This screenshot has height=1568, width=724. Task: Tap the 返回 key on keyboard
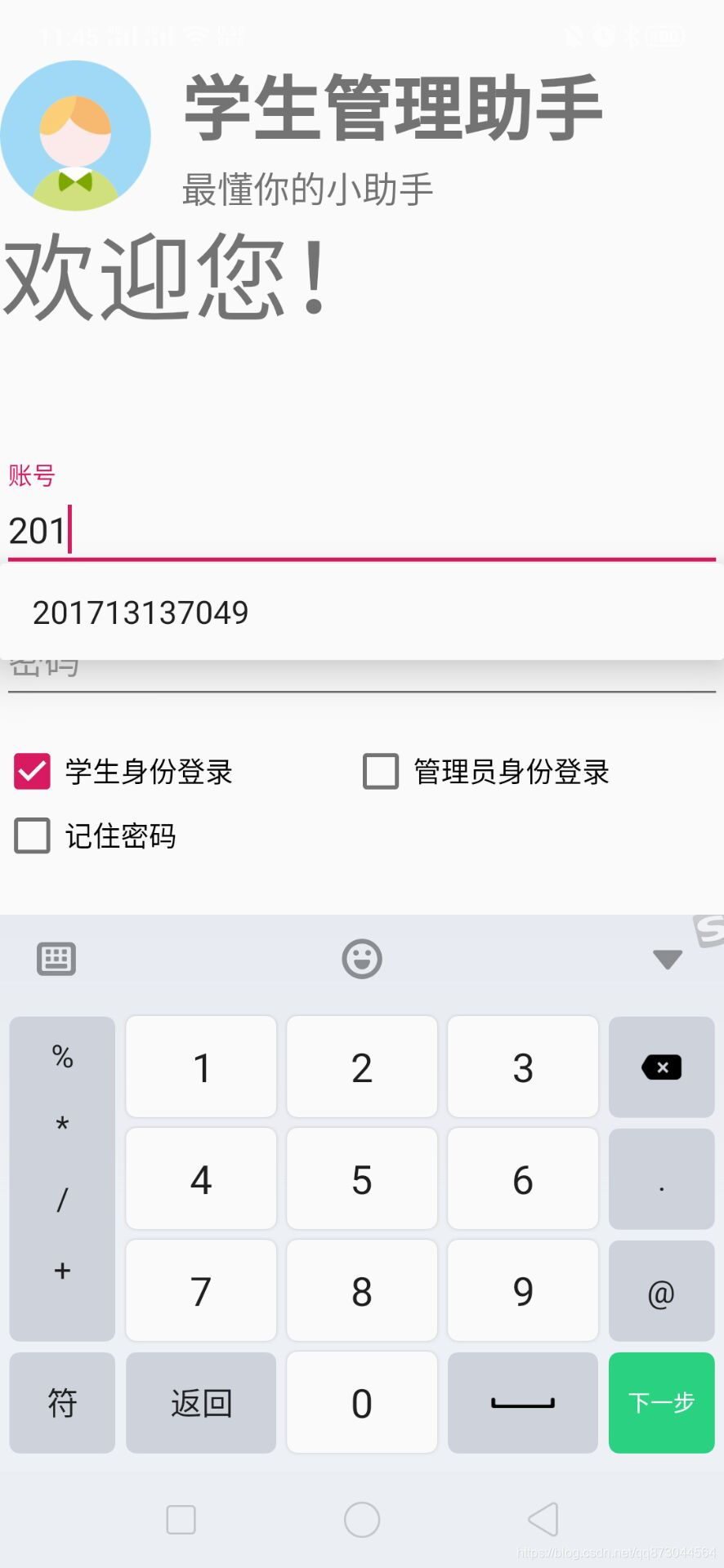pos(201,1402)
